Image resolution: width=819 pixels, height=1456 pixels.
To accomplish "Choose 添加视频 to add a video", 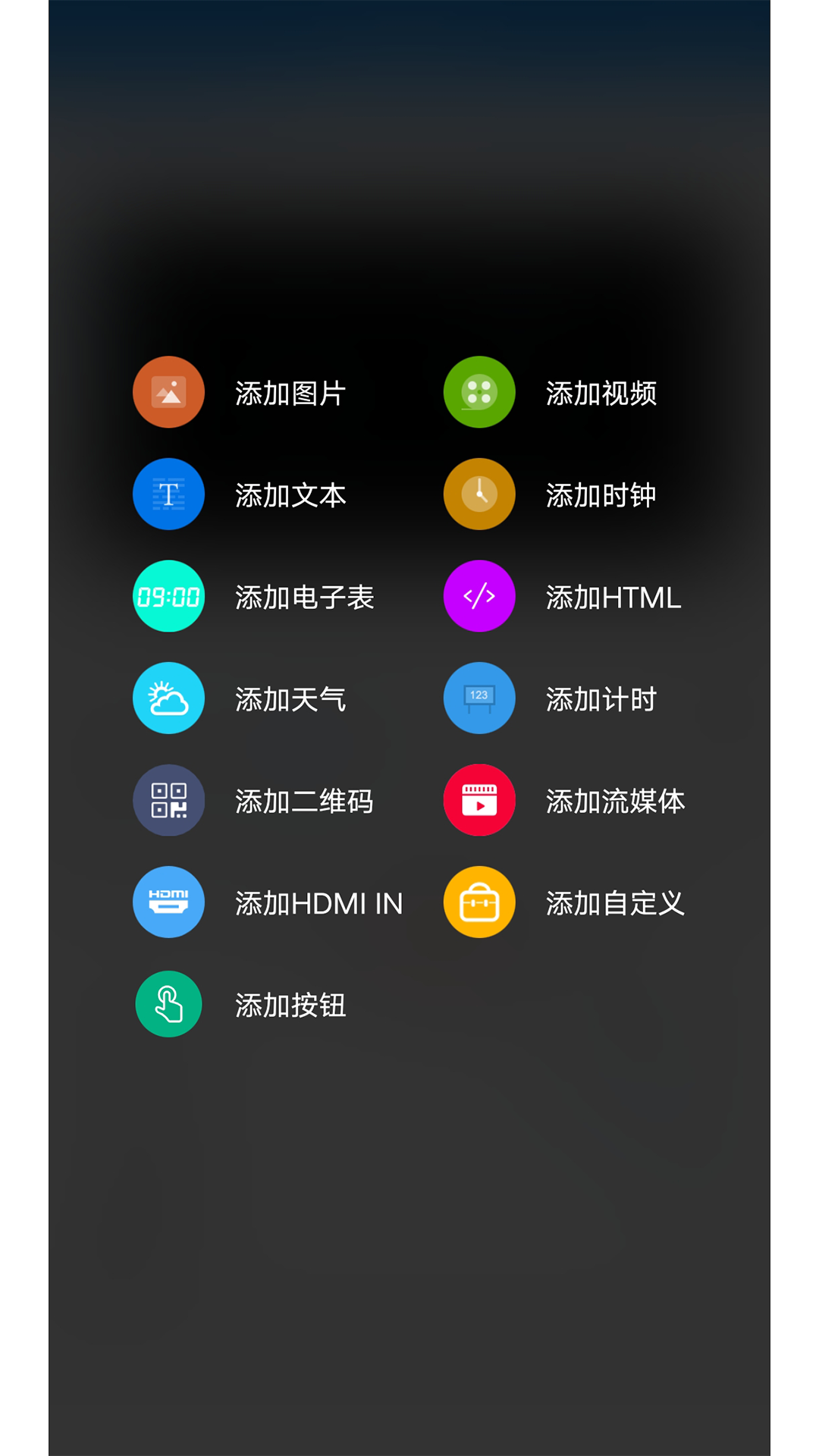I will click(603, 394).
